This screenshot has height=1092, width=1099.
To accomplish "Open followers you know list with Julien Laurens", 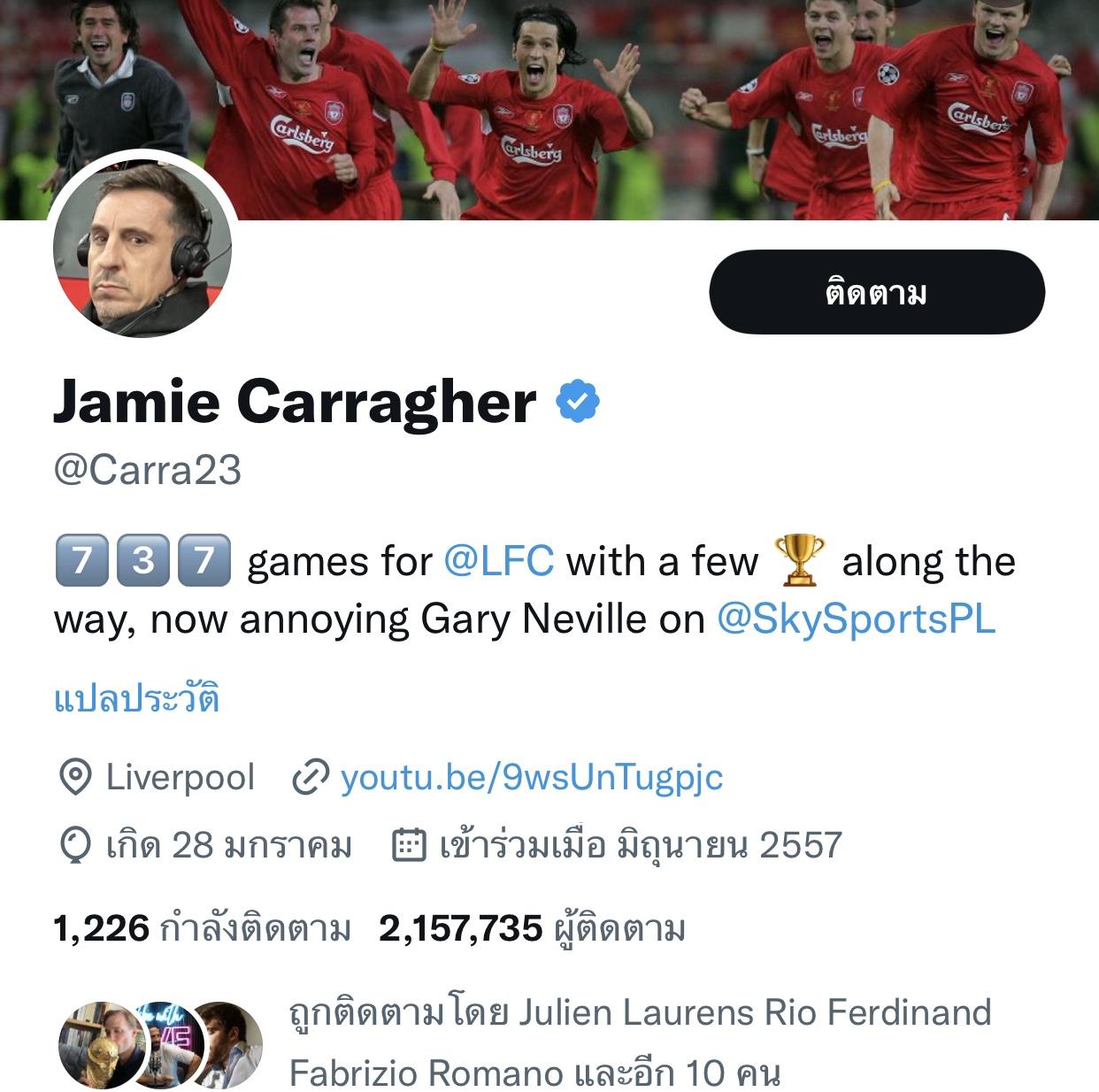I will click(x=639, y=1042).
